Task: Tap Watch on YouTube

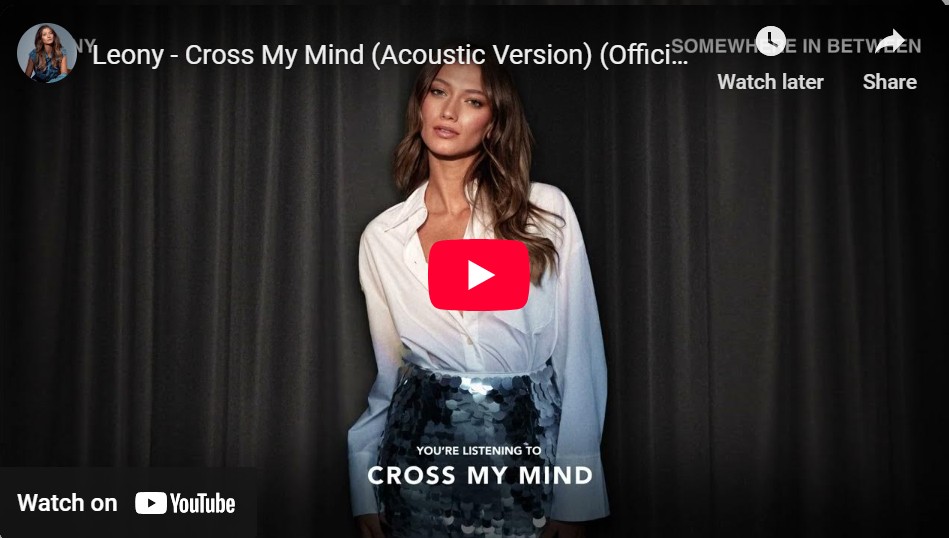Action: tap(127, 503)
